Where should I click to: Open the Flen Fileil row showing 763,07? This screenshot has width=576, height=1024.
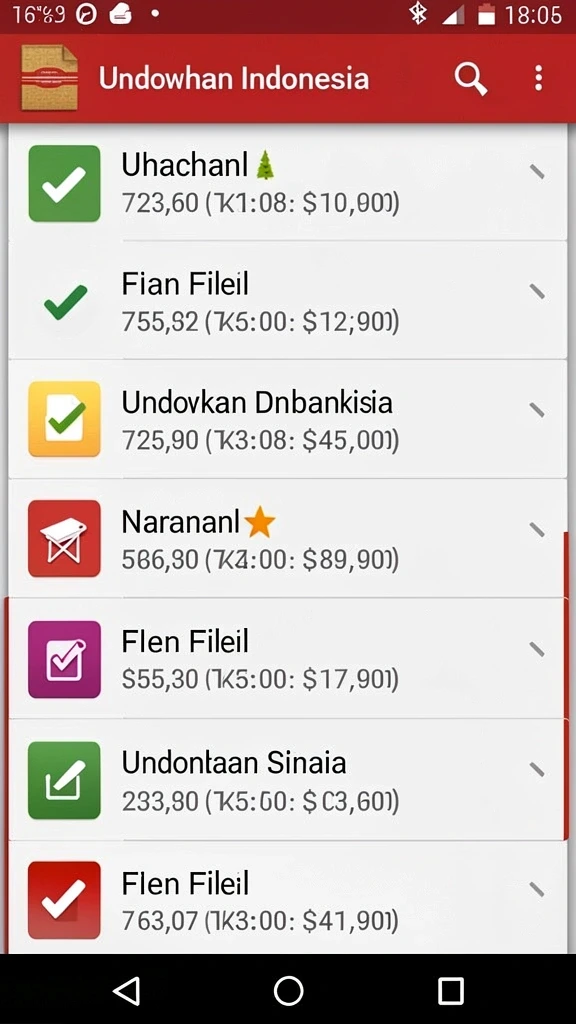287,898
